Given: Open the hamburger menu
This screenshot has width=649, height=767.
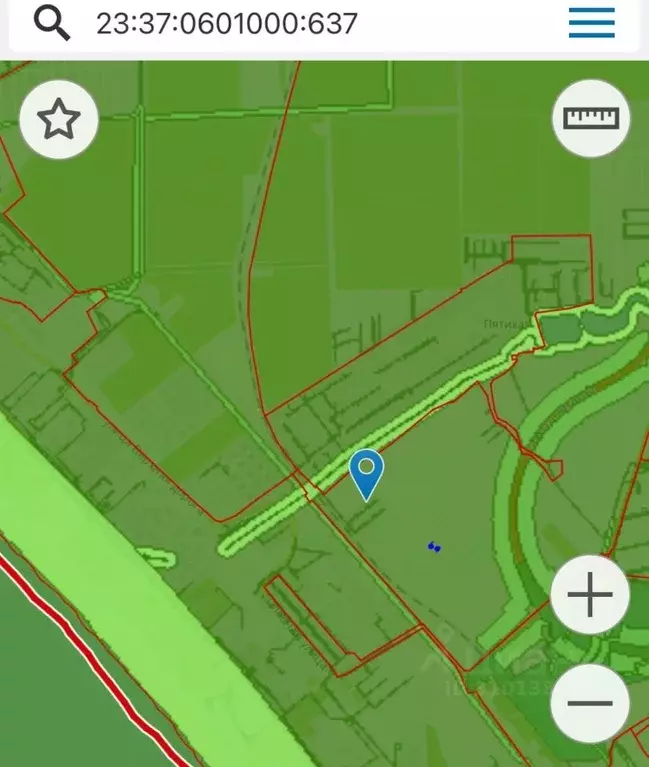Looking at the screenshot, I should (x=591, y=23).
